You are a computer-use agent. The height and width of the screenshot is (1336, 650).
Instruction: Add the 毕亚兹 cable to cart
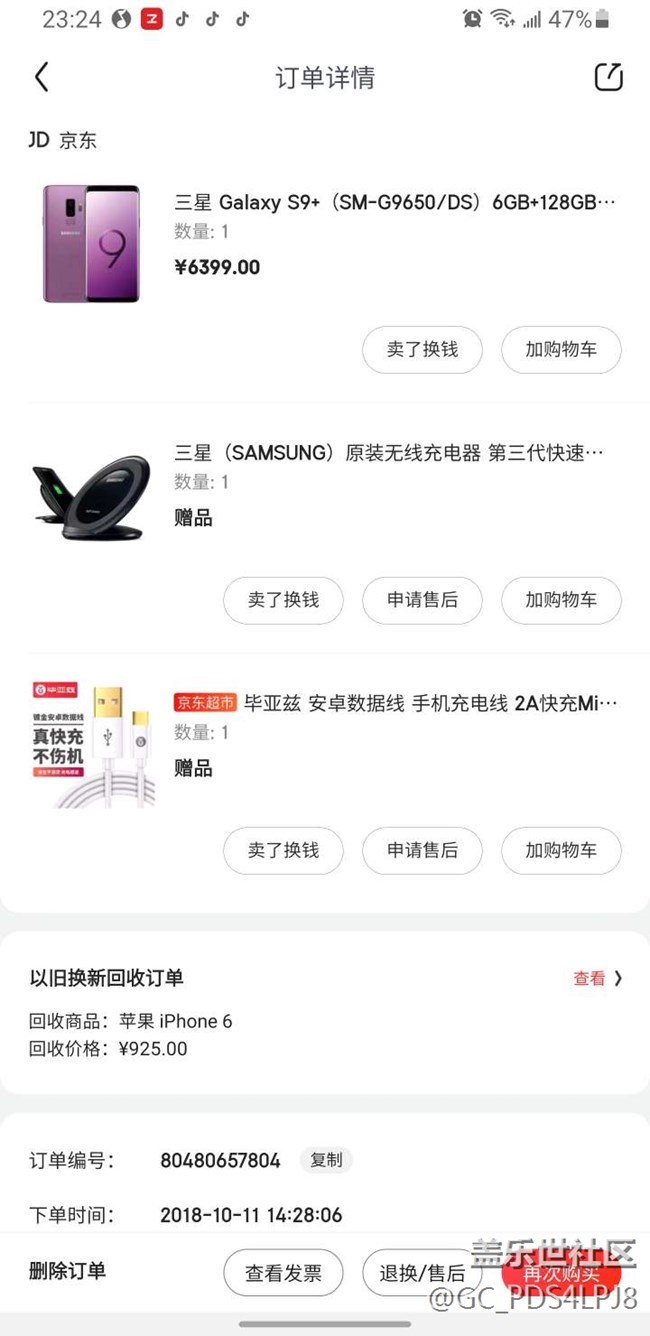coord(561,850)
